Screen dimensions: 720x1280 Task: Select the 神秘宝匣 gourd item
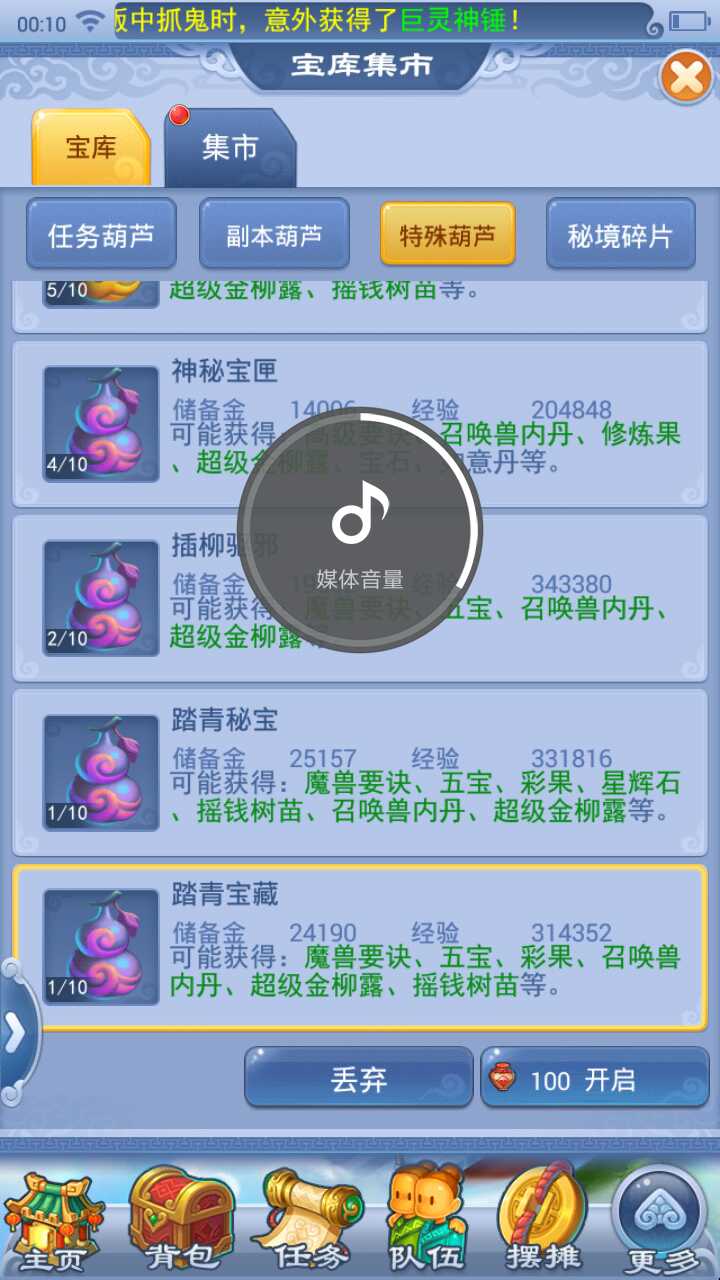(x=100, y=424)
